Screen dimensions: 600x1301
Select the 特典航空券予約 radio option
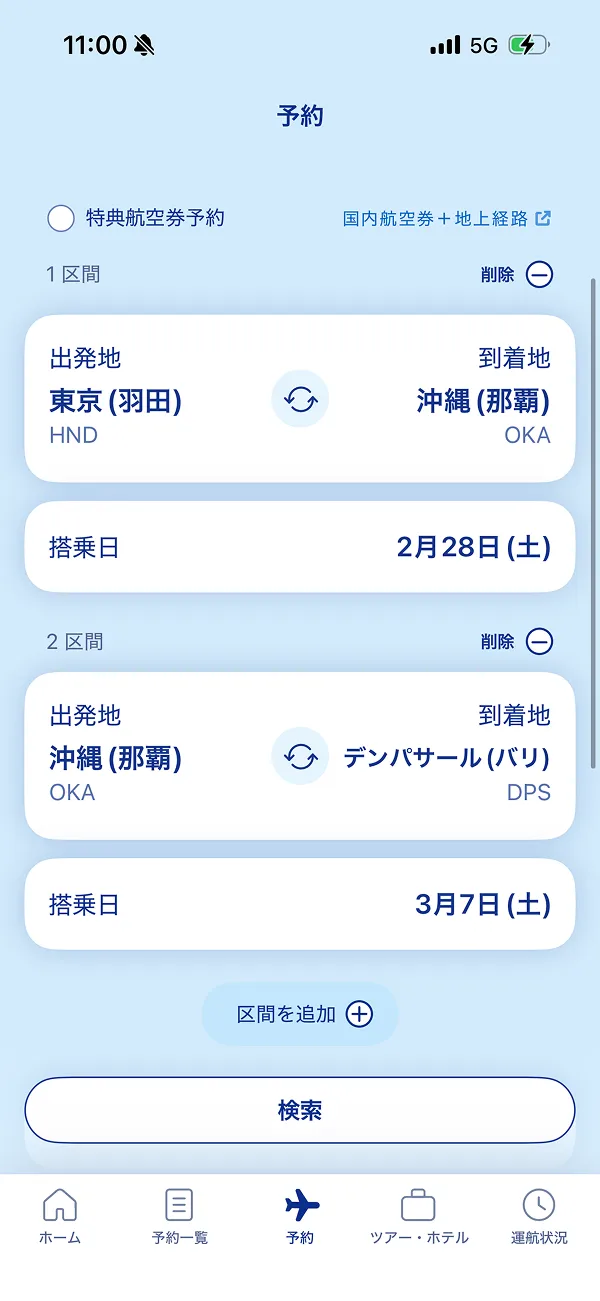coord(62,218)
